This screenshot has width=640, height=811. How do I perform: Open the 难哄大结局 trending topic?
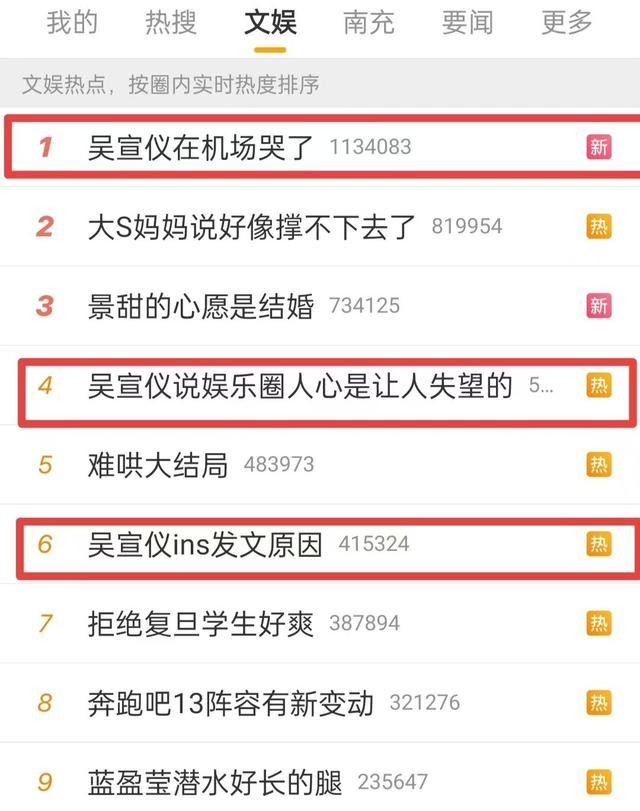click(158, 465)
